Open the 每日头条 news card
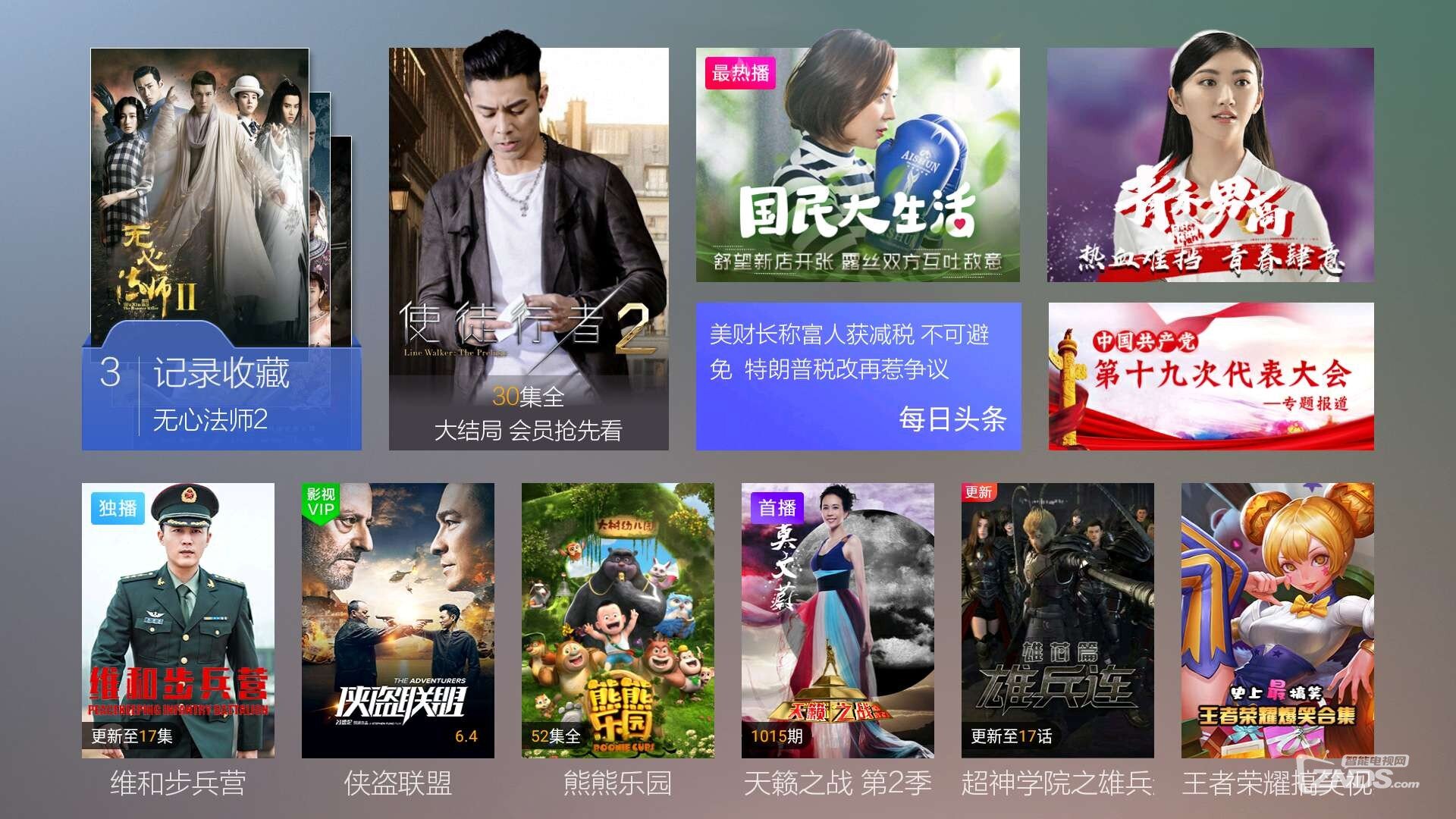This screenshot has width=1456, height=819. click(858, 376)
